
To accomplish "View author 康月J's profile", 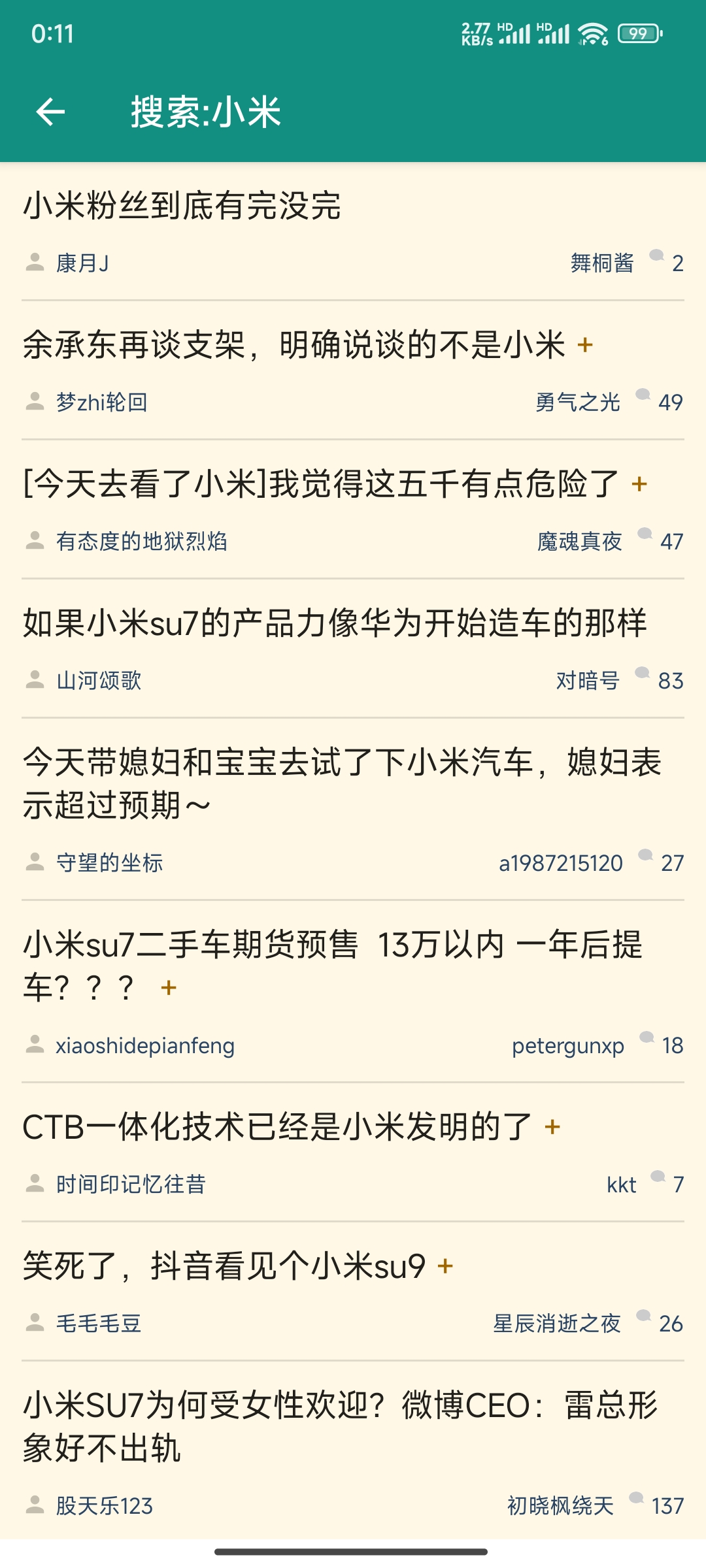I will coord(82,263).
